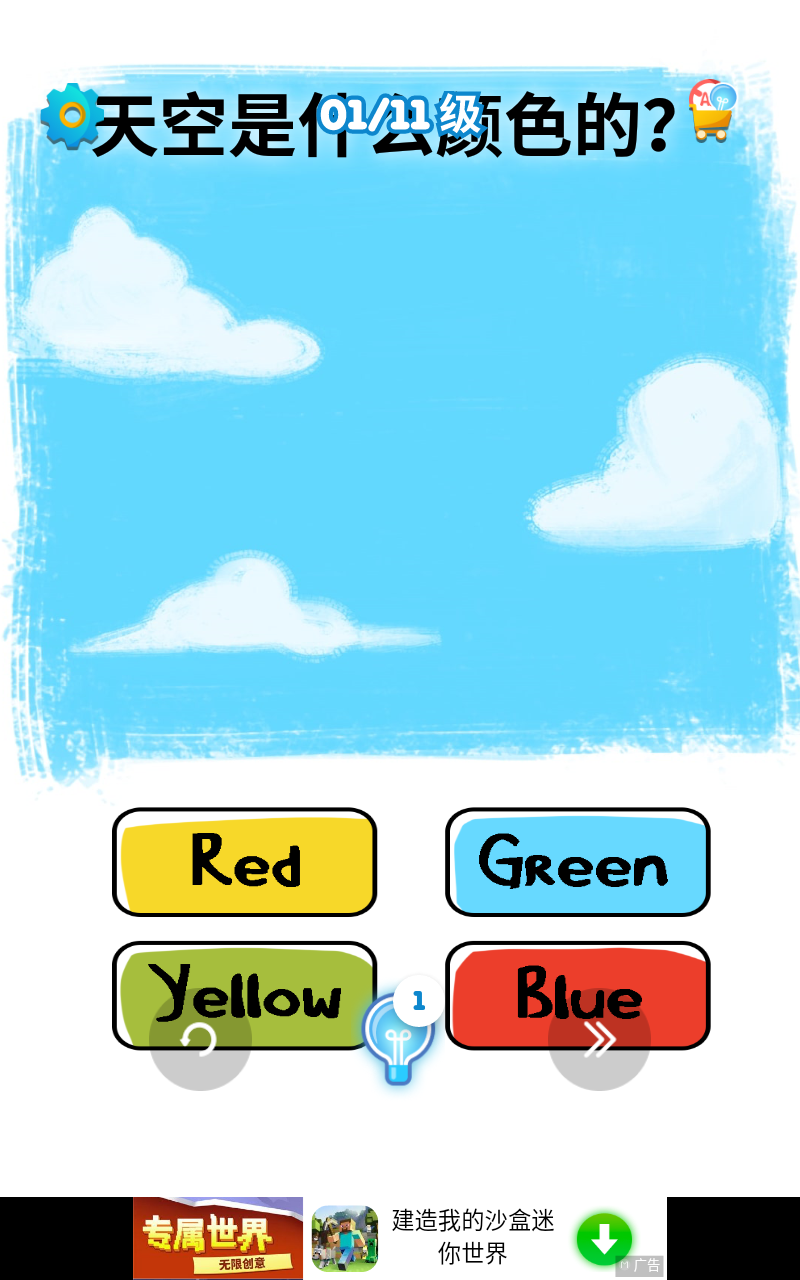
Task: Use the lightbulb hint
Action: point(398,1037)
